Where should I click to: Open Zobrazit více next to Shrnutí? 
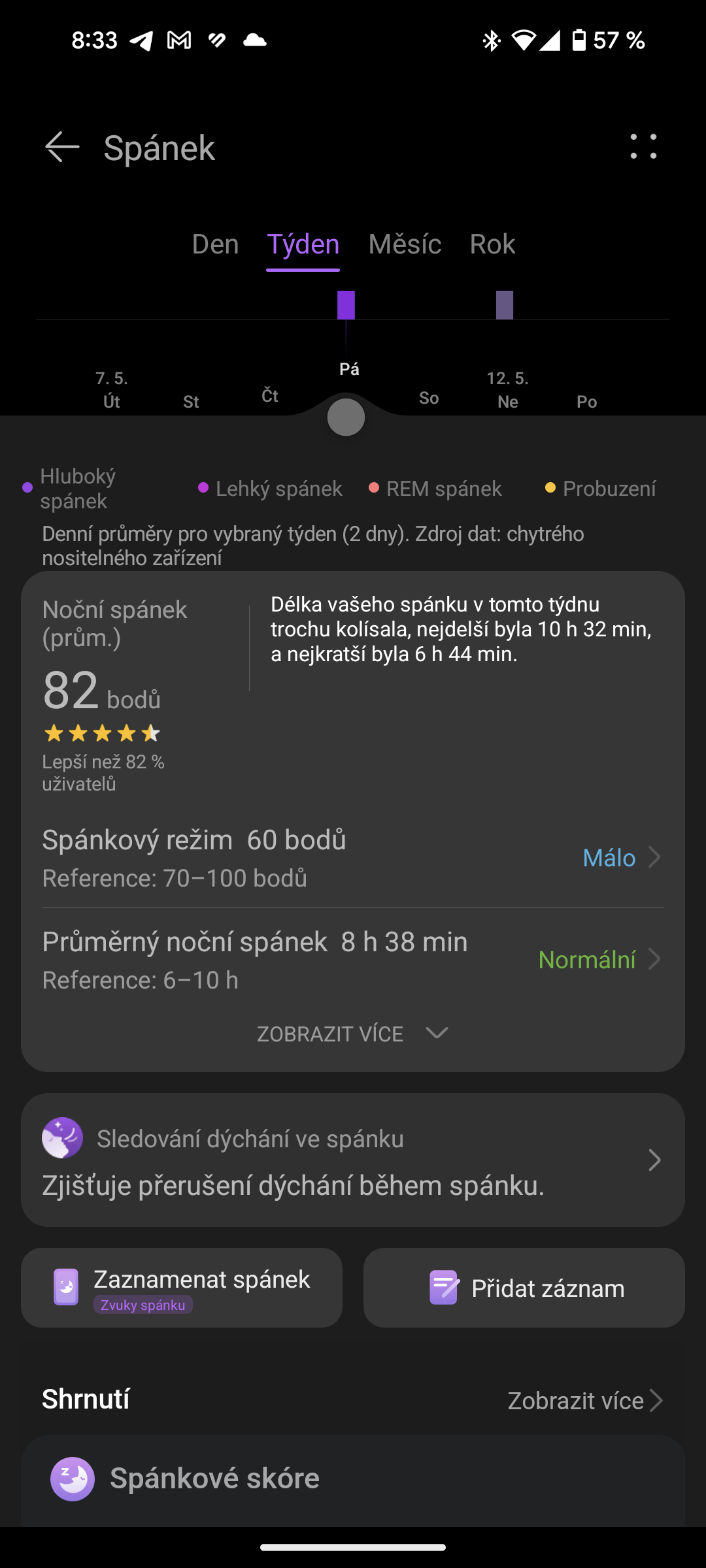click(579, 1400)
